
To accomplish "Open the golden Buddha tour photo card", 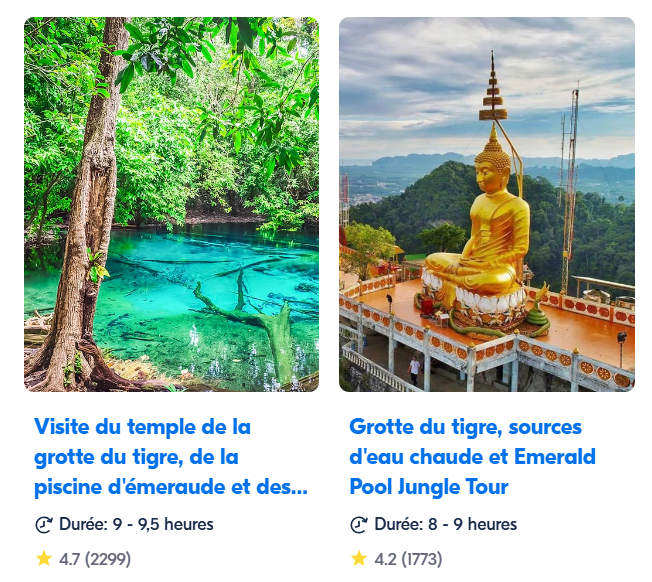I will (486, 204).
